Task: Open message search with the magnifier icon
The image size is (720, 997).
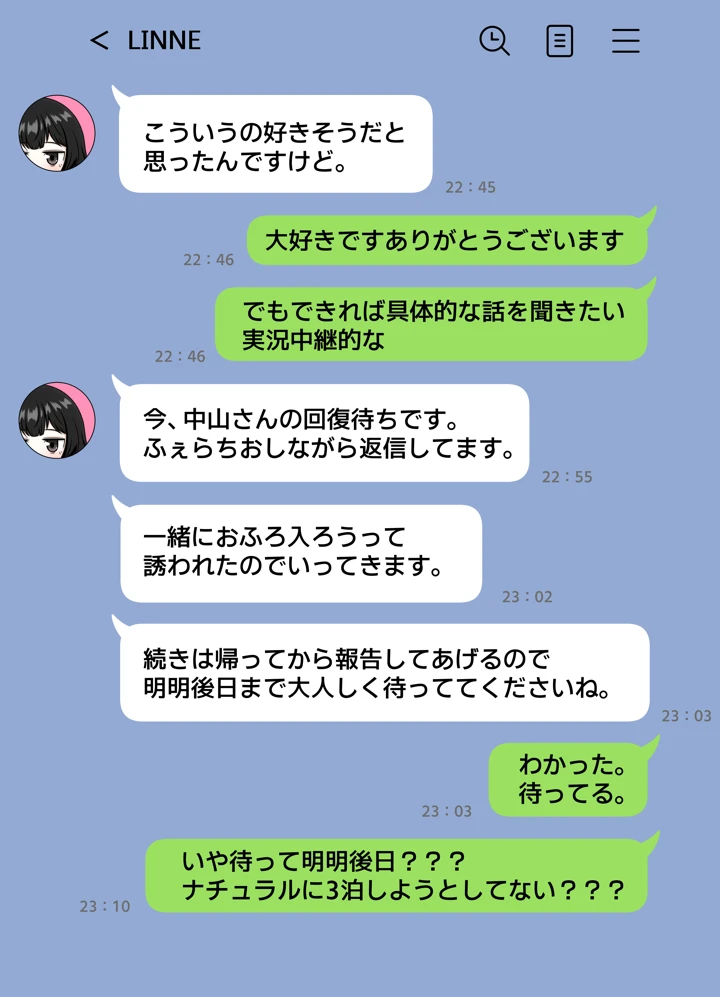Action: coord(494,40)
